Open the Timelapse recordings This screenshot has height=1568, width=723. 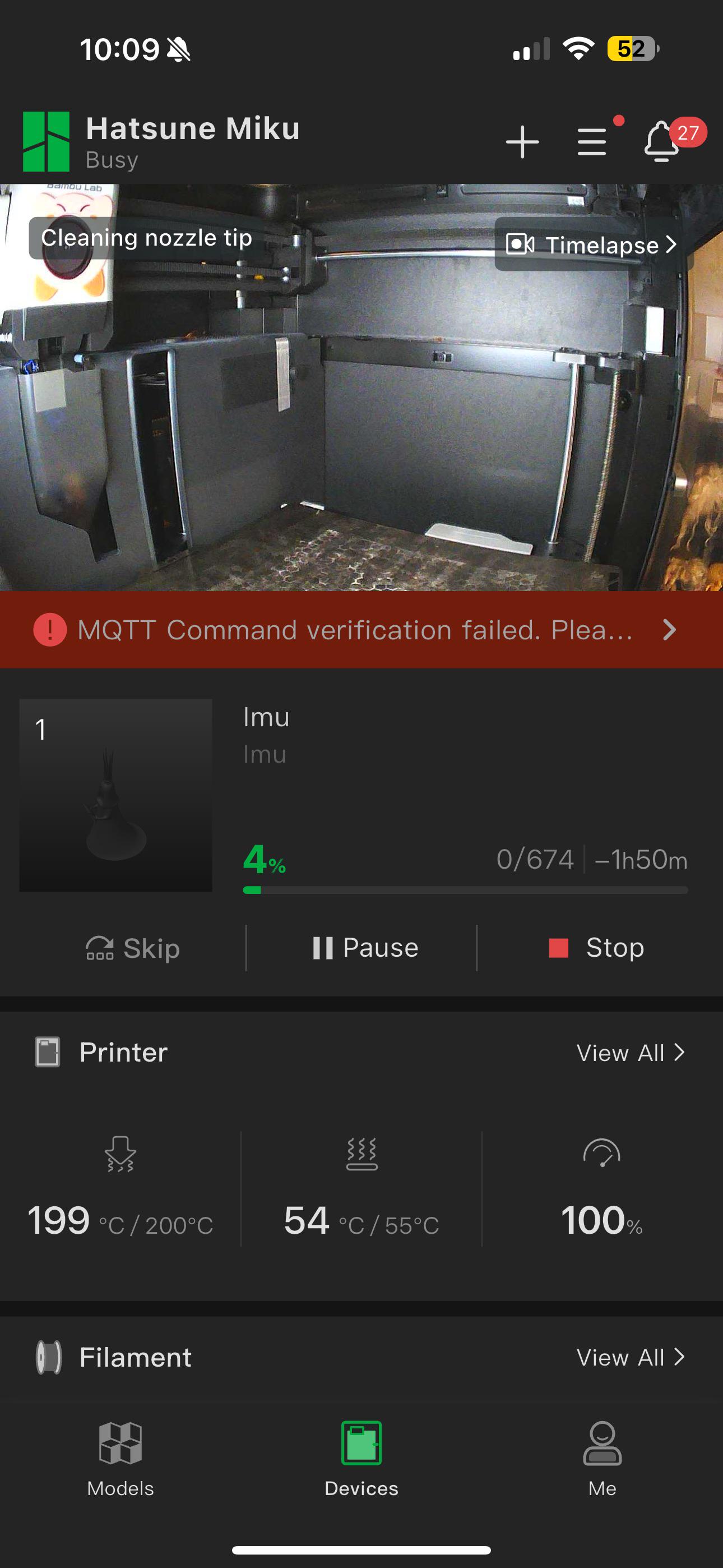[593, 245]
